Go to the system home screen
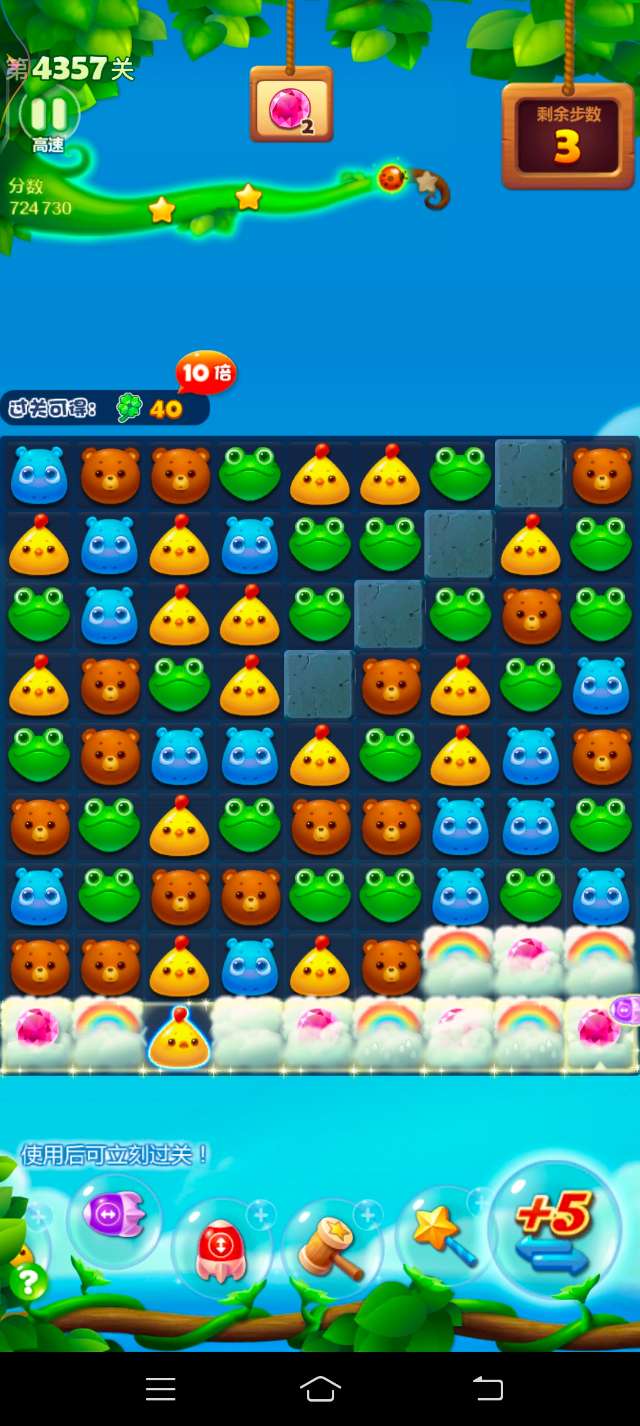 click(320, 1388)
